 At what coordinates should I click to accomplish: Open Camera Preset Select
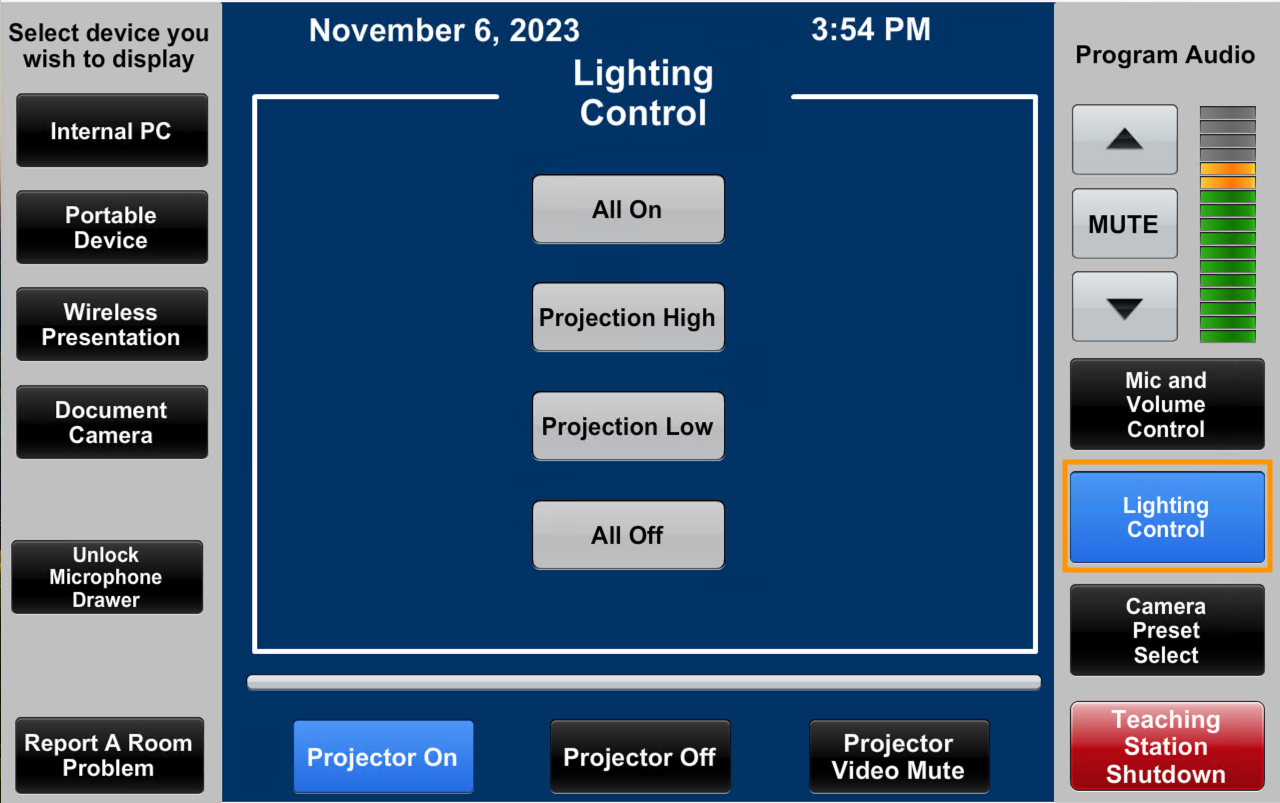click(x=1166, y=631)
